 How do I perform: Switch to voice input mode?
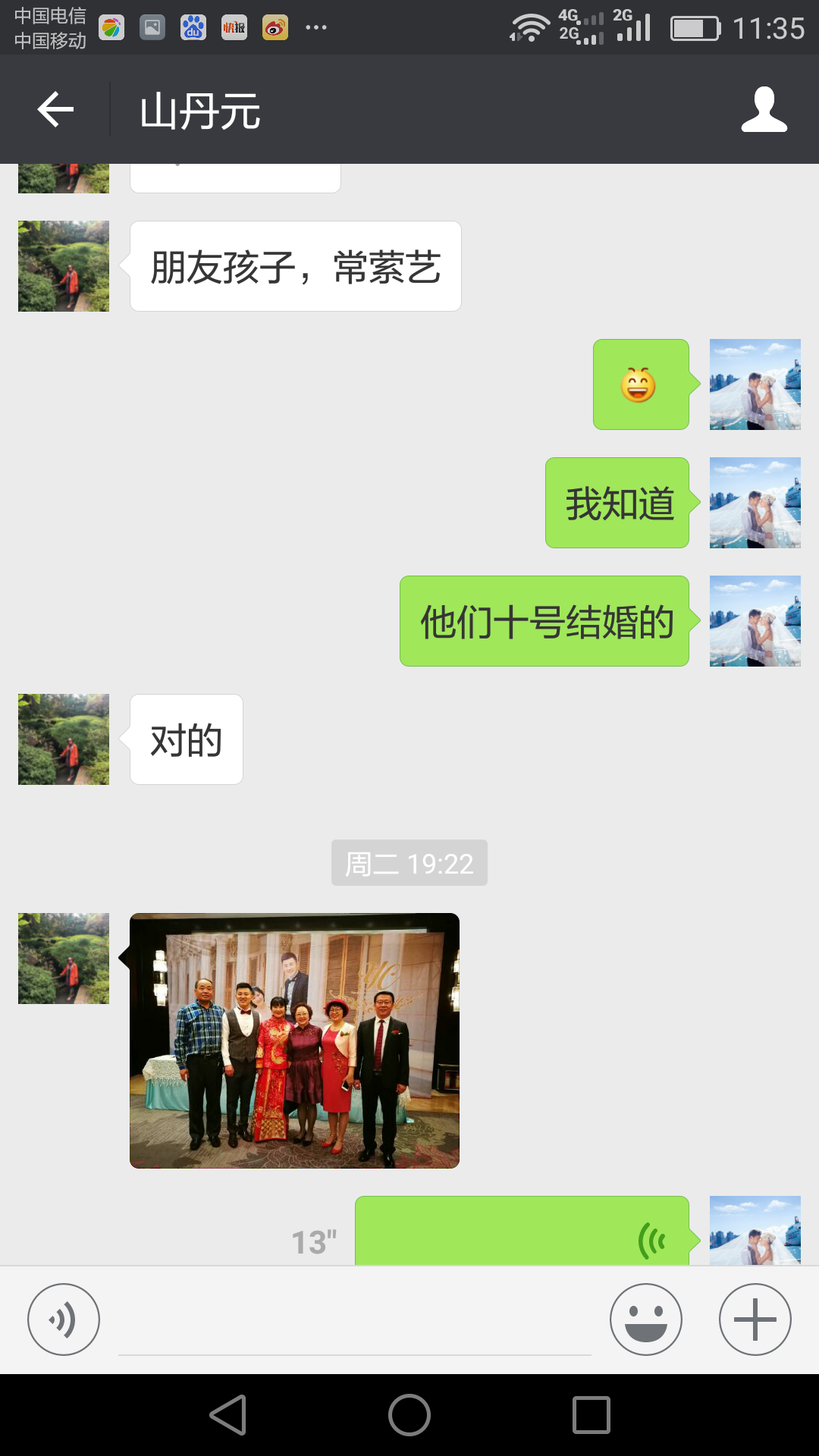tap(64, 1319)
